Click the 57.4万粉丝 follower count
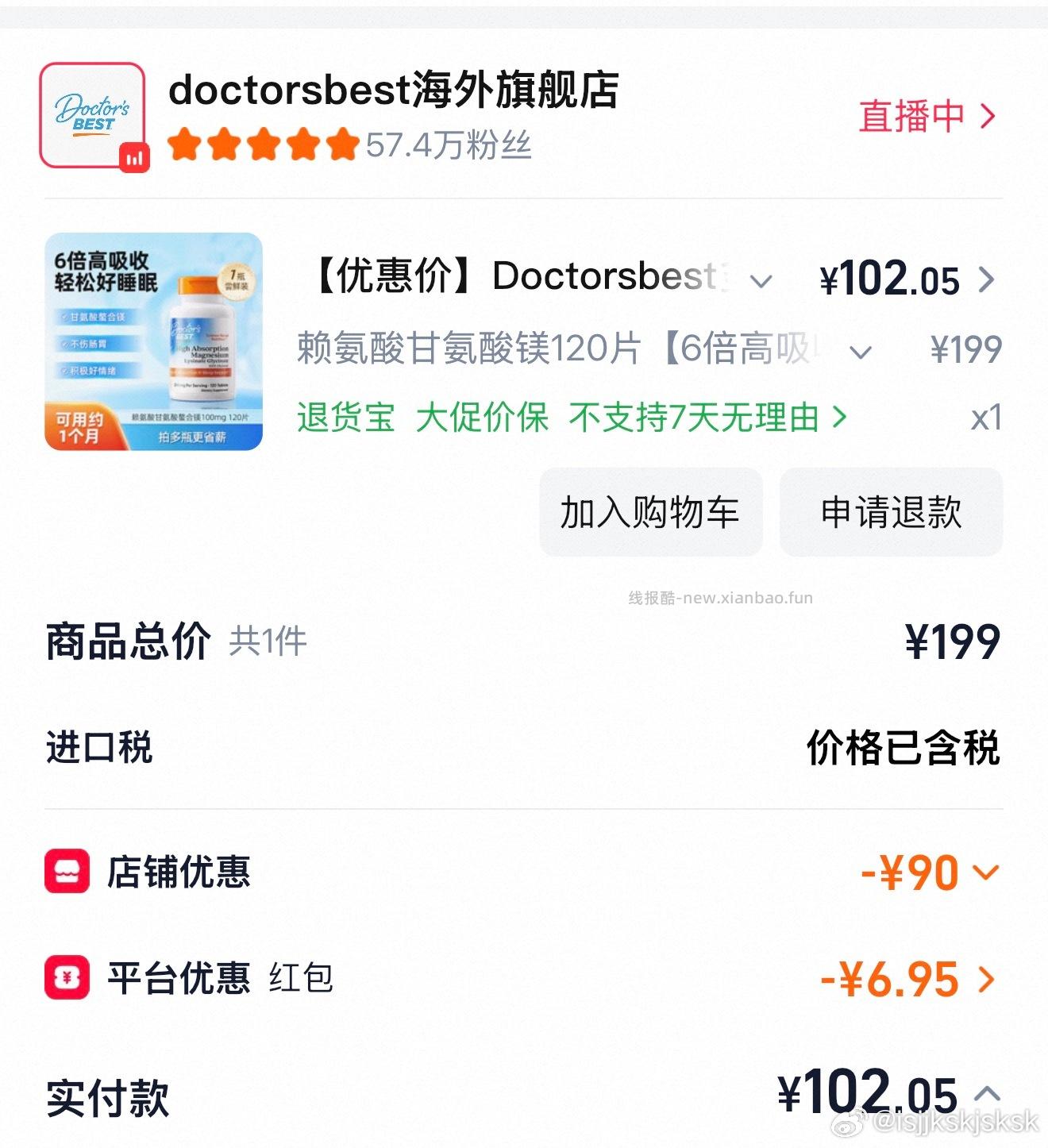 449,146
